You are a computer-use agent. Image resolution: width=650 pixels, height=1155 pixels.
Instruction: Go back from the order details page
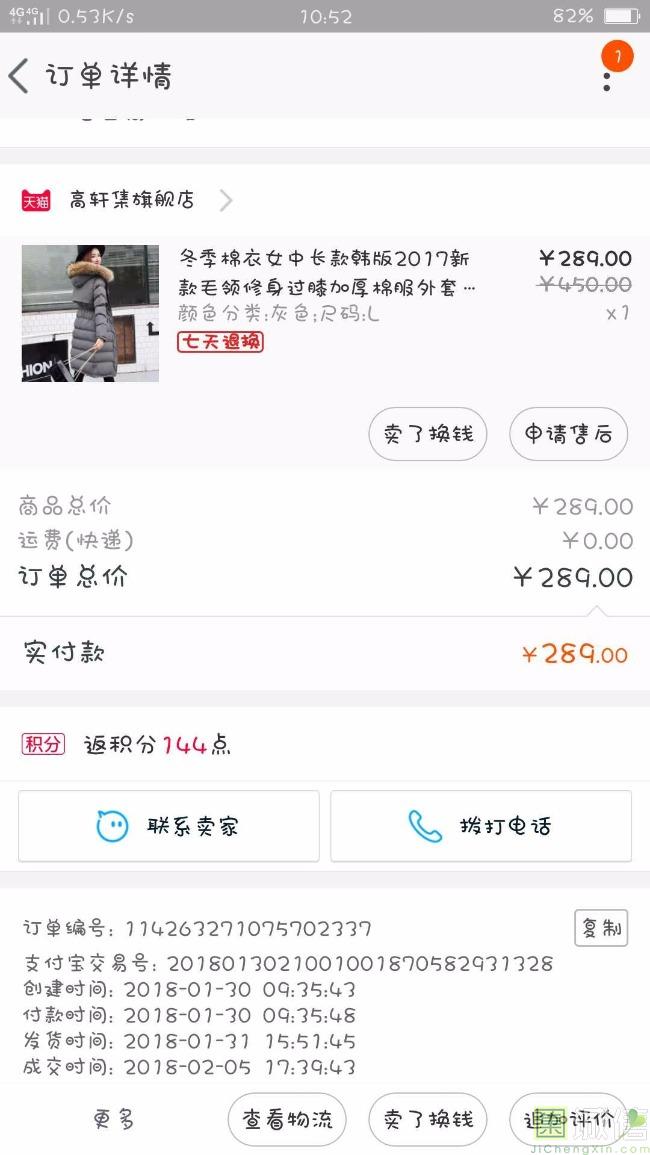pos(20,76)
